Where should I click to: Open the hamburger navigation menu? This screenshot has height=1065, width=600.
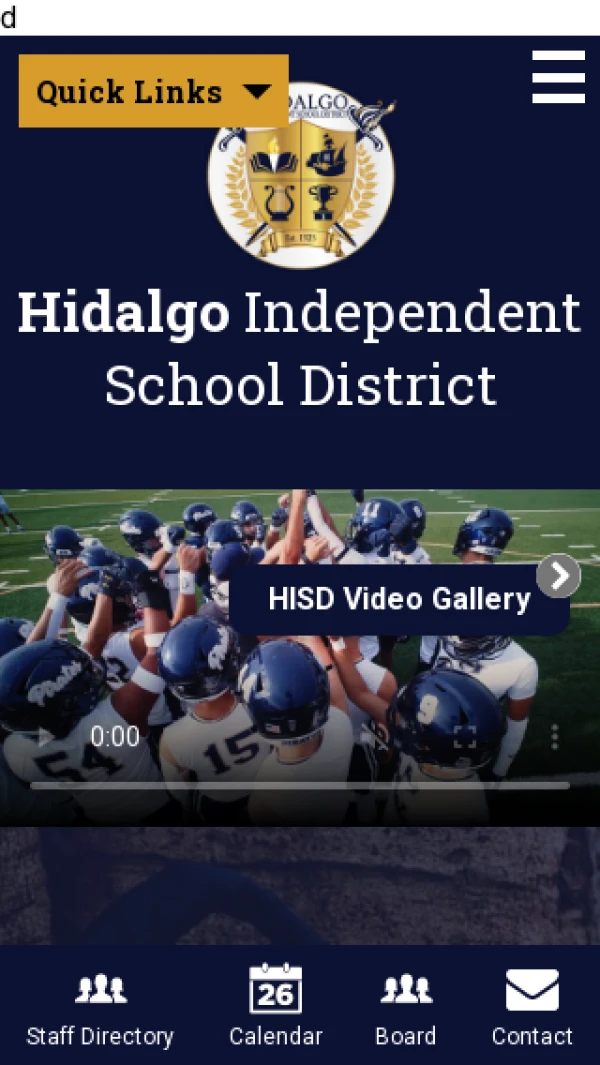558,77
